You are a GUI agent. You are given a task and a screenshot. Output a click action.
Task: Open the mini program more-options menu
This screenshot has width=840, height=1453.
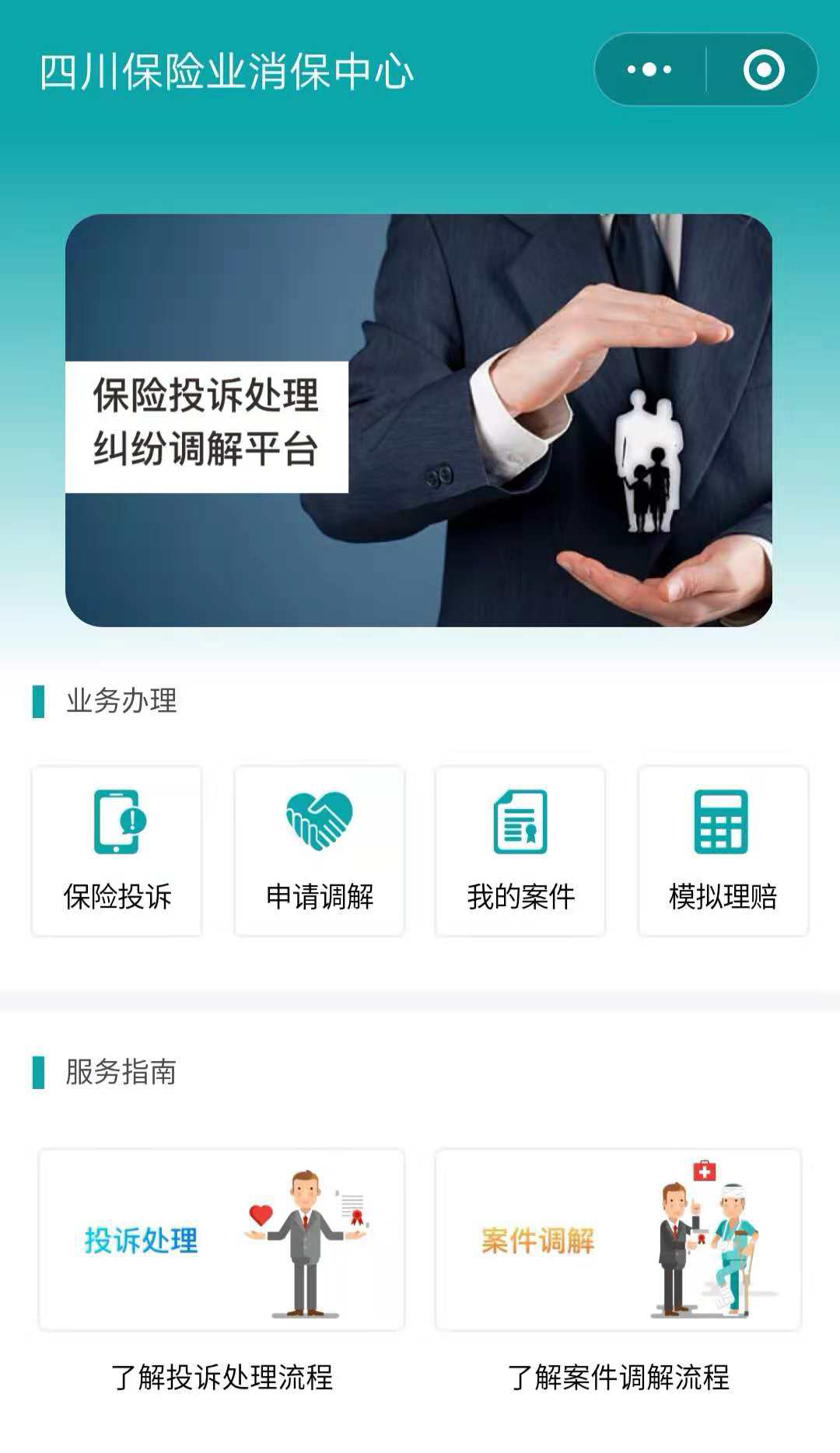pyautogui.click(x=649, y=70)
